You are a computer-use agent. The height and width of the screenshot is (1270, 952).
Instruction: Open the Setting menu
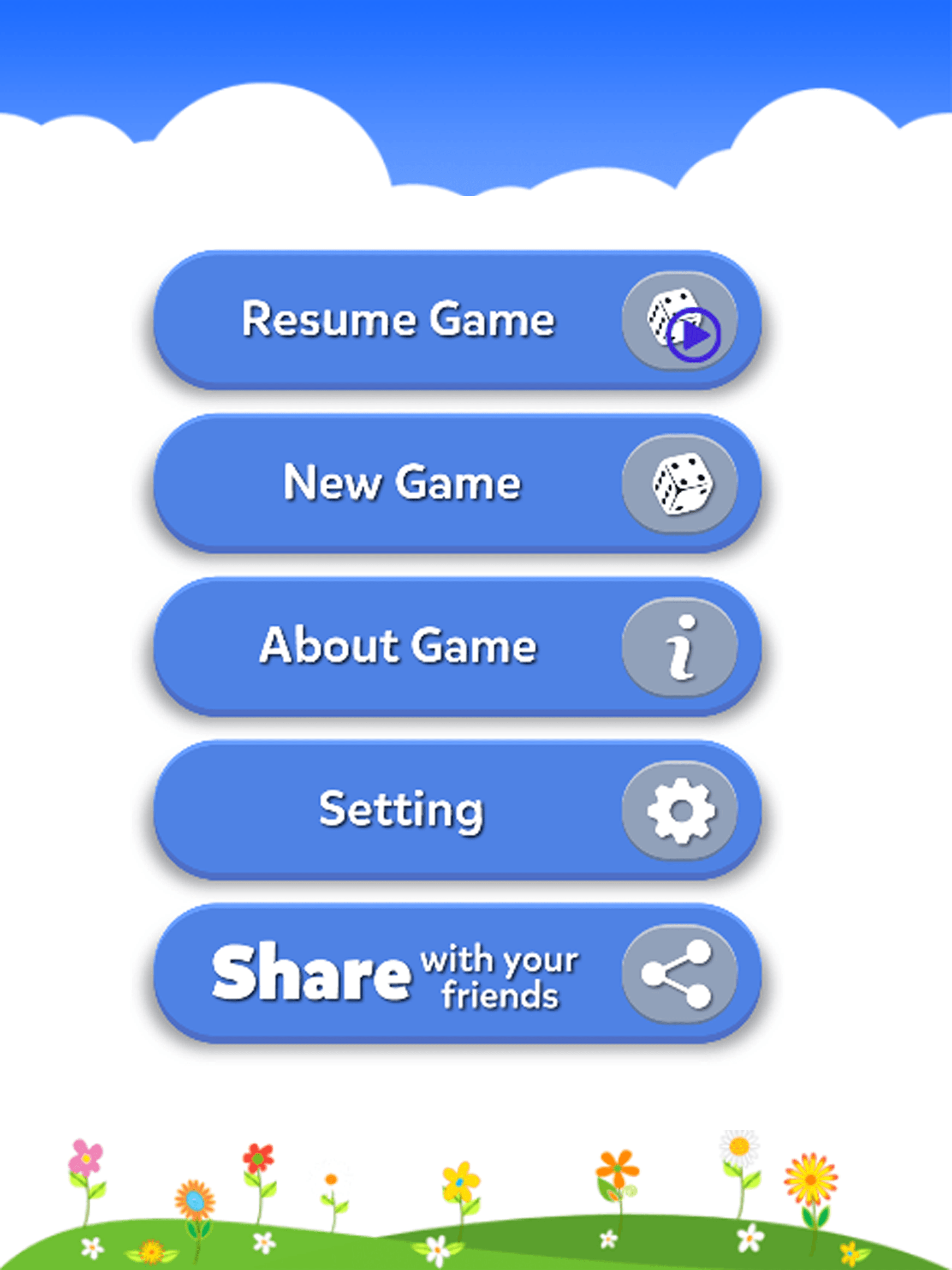point(457,809)
